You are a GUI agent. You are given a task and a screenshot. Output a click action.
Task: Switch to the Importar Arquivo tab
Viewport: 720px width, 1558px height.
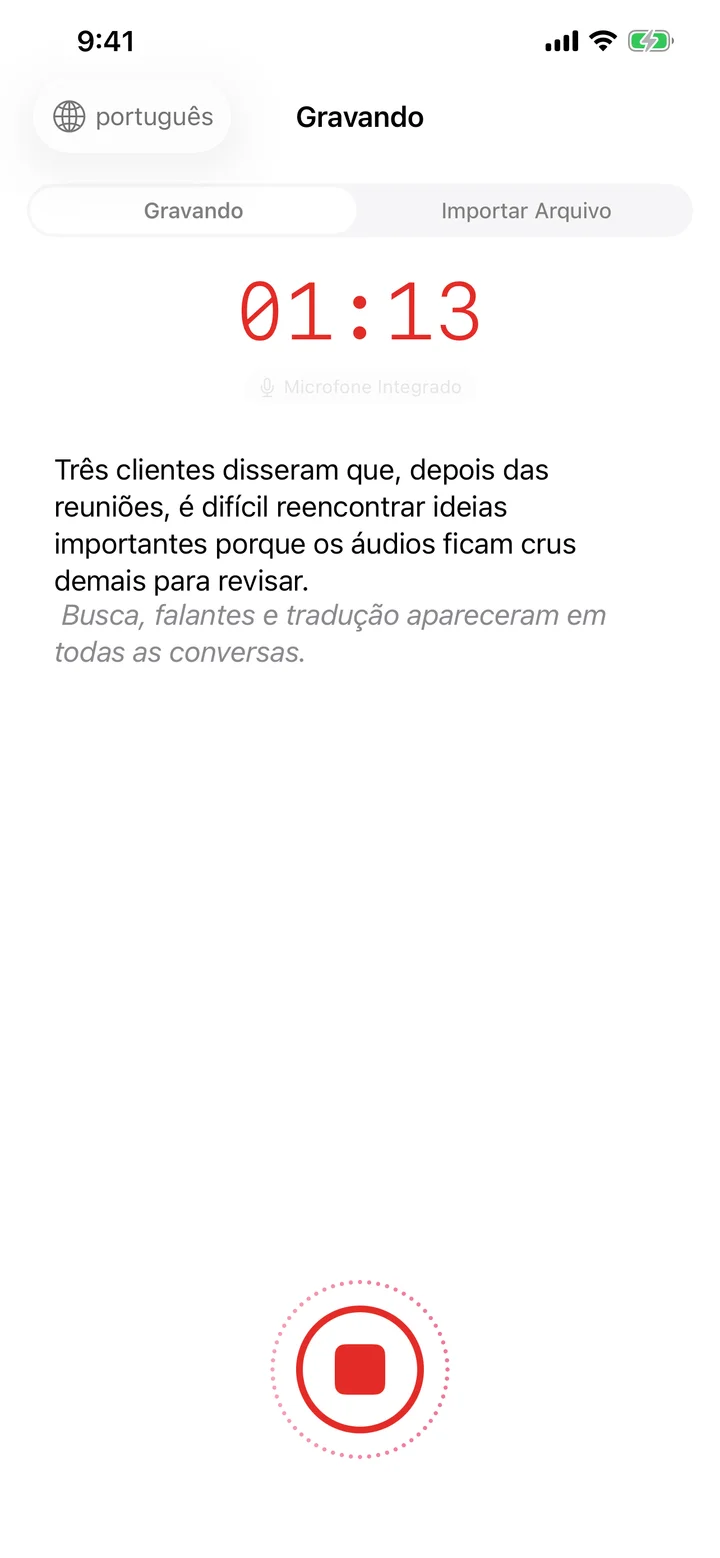pos(526,210)
